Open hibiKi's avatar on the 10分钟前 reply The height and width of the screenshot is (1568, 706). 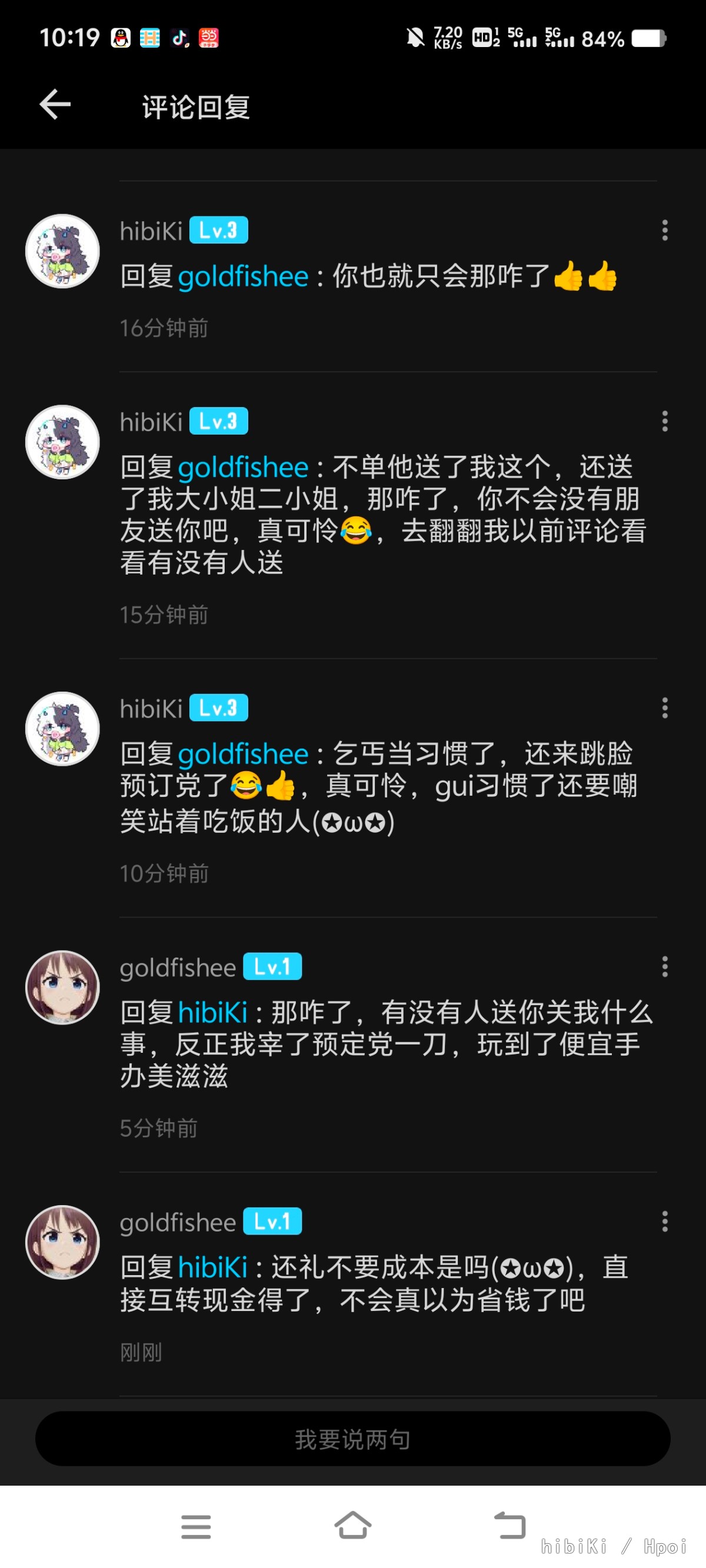point(62,729)
